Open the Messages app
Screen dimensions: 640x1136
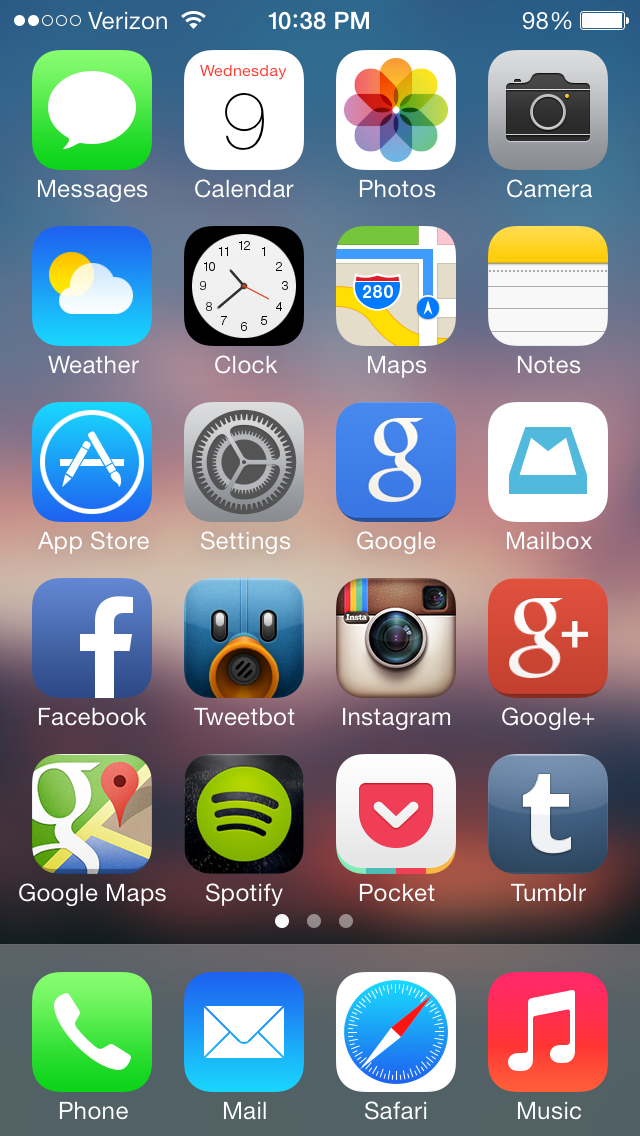tap(92, 110)
